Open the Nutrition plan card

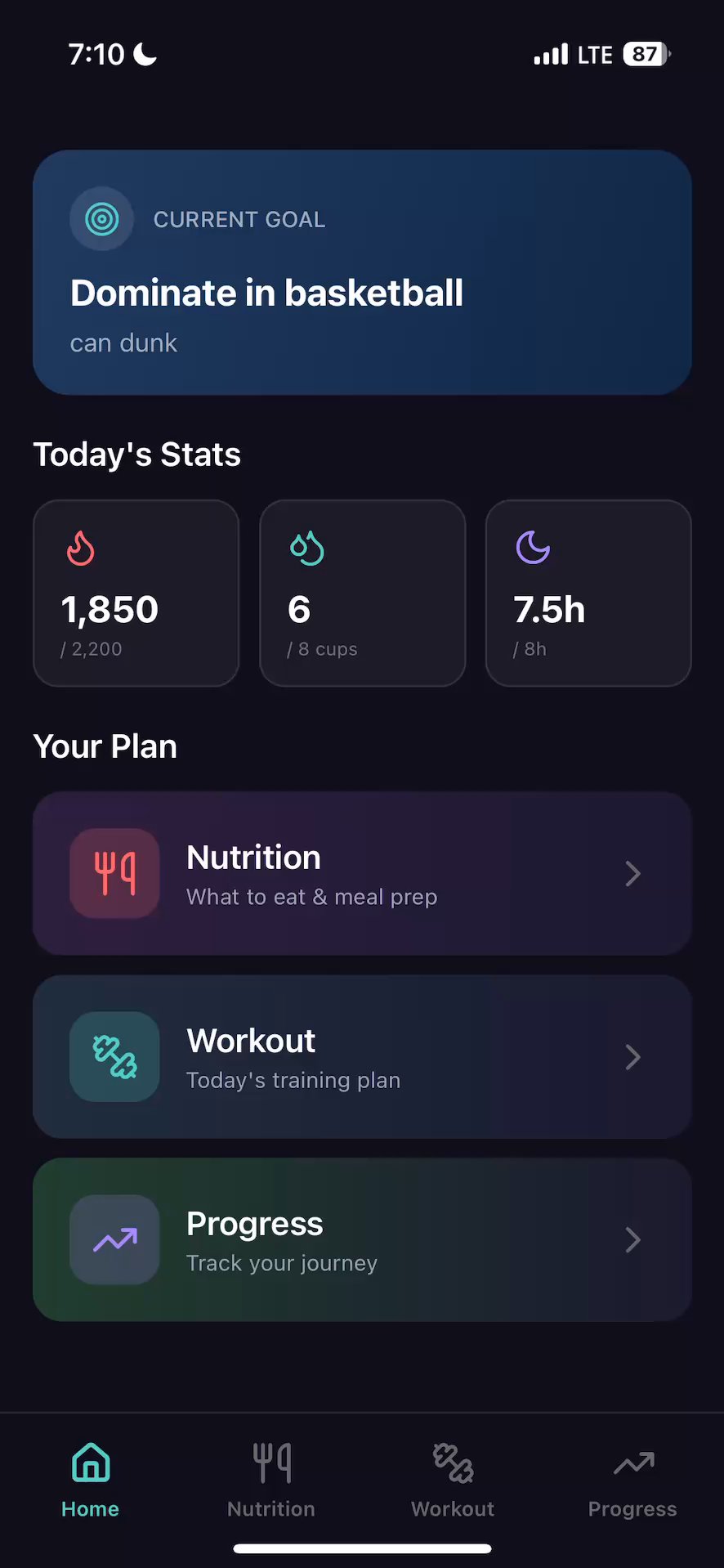[x=362, y=873]
